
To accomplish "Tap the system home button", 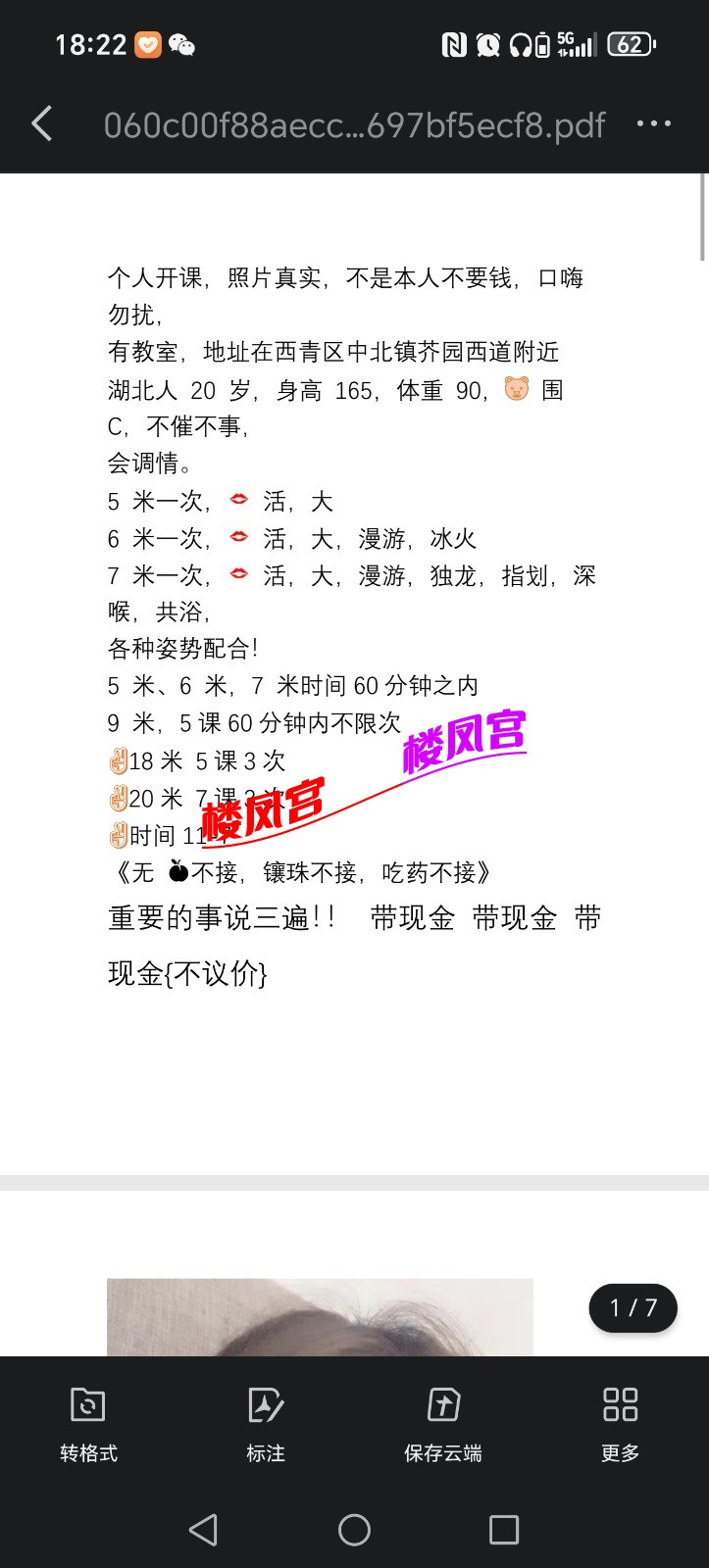I will [354, 1530].
